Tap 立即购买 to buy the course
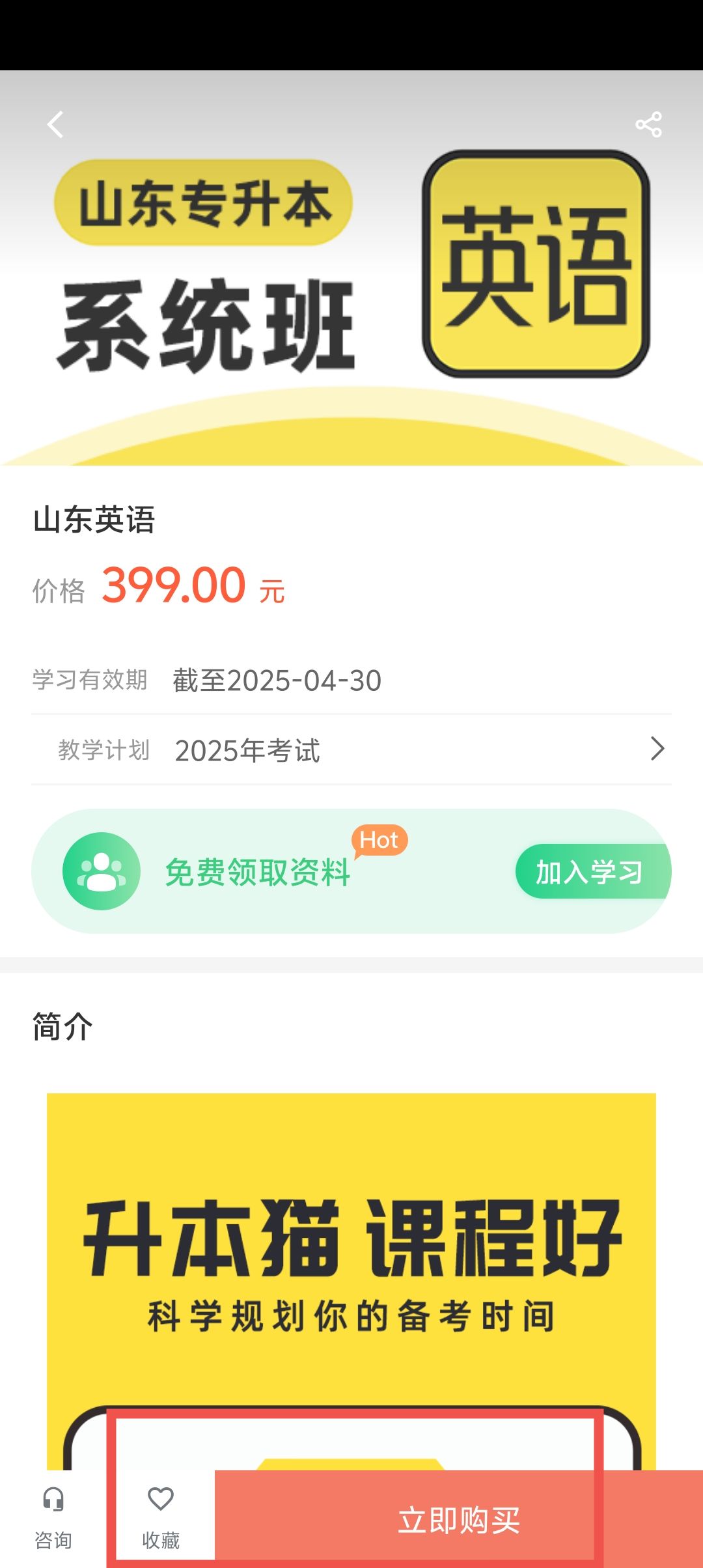Image resolution: width=703 pixels, height=1568 pixels. [x=459, y=1520]
